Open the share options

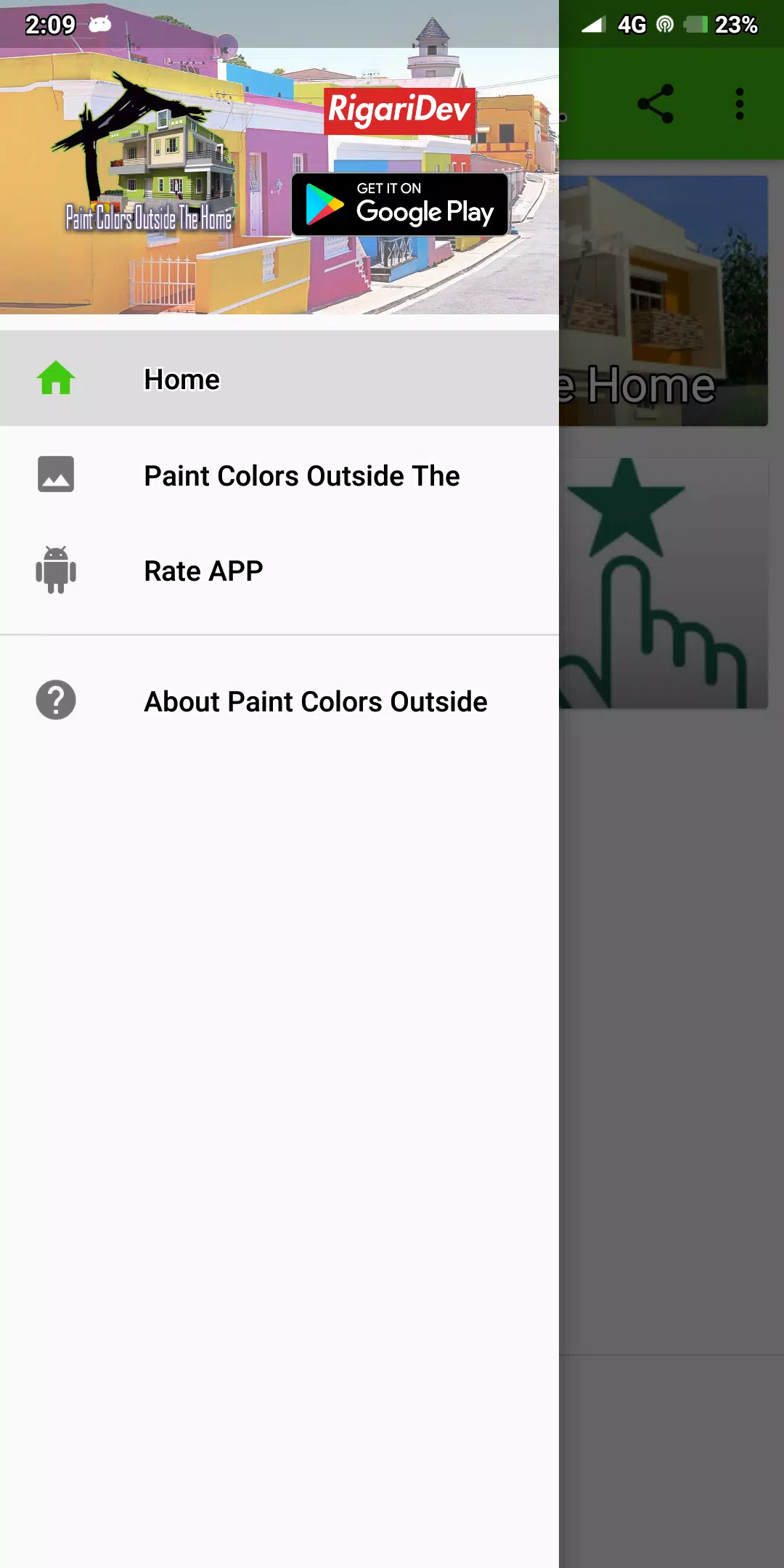[x=656, y=102]
